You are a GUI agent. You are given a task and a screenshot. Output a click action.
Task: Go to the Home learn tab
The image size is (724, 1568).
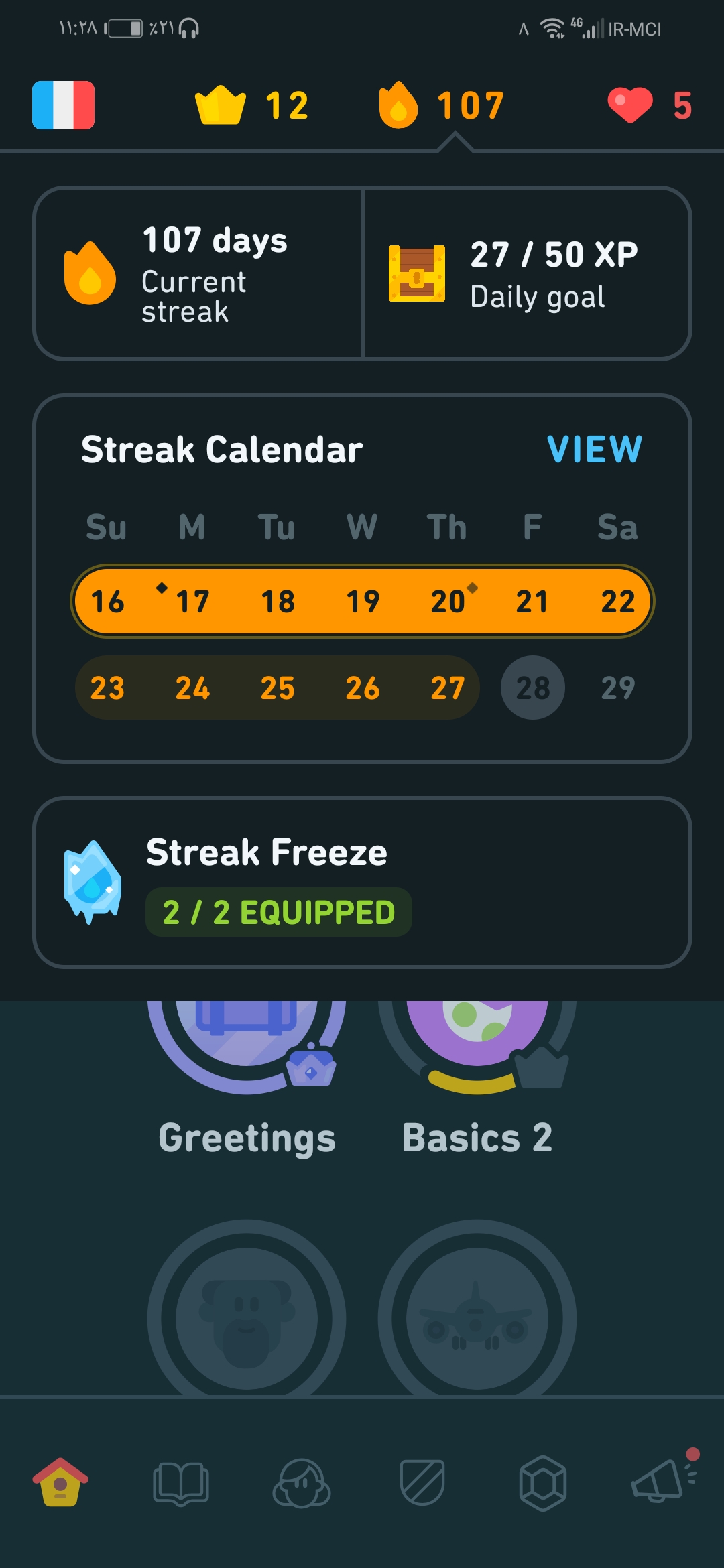(x=60, y=1482)
